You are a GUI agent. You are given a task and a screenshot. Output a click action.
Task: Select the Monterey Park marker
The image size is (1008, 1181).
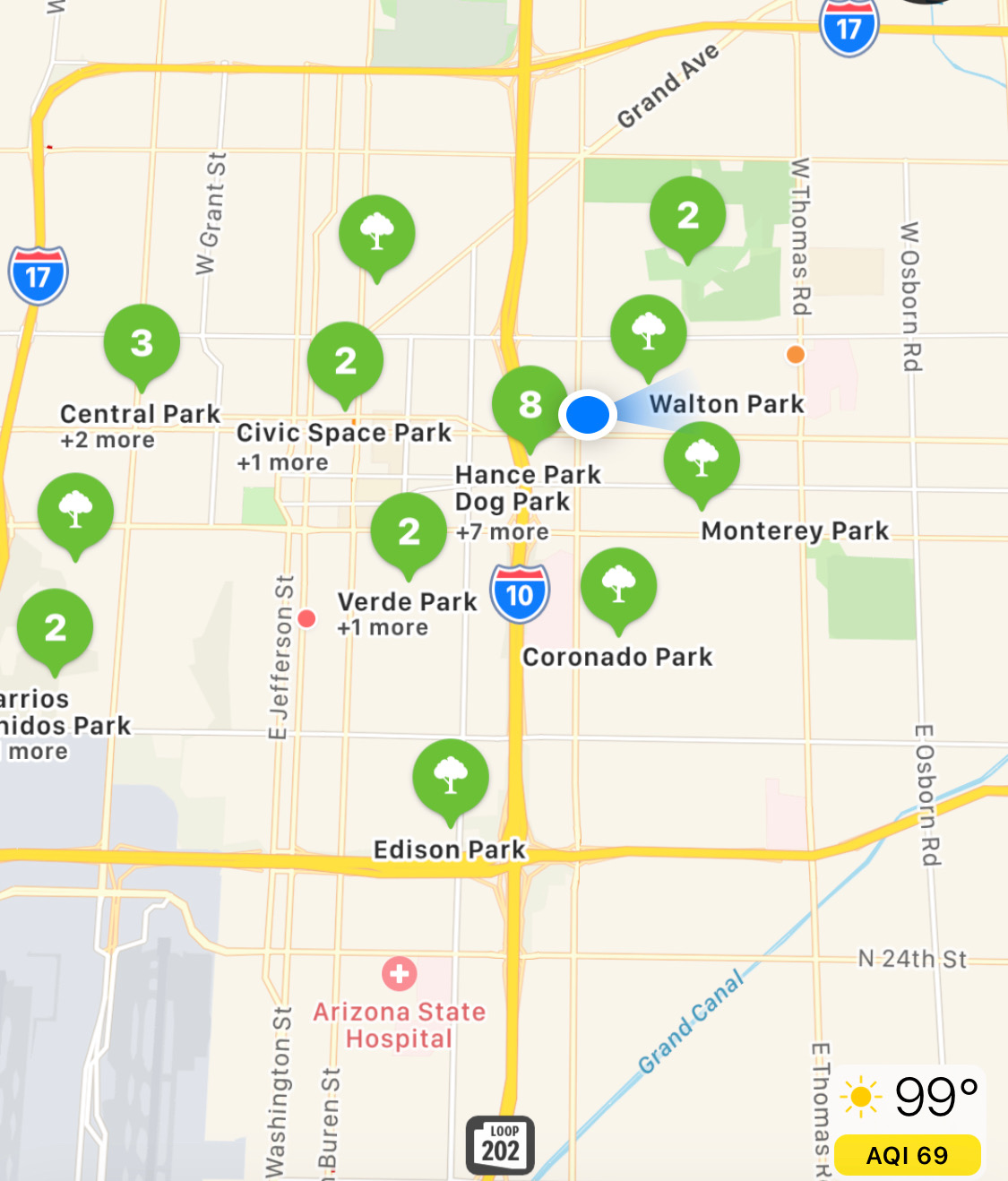point(702,461)
